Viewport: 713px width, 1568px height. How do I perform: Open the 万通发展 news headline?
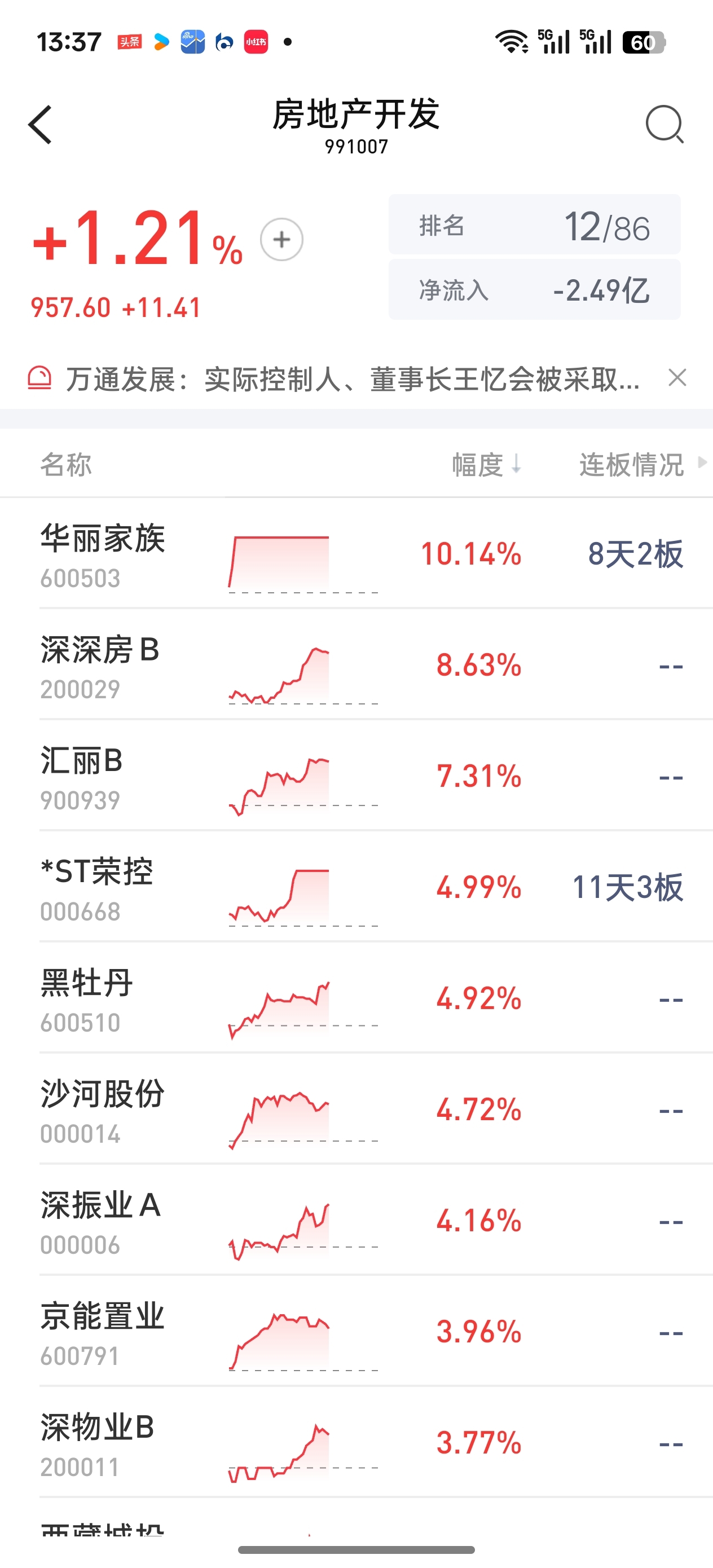353,379
